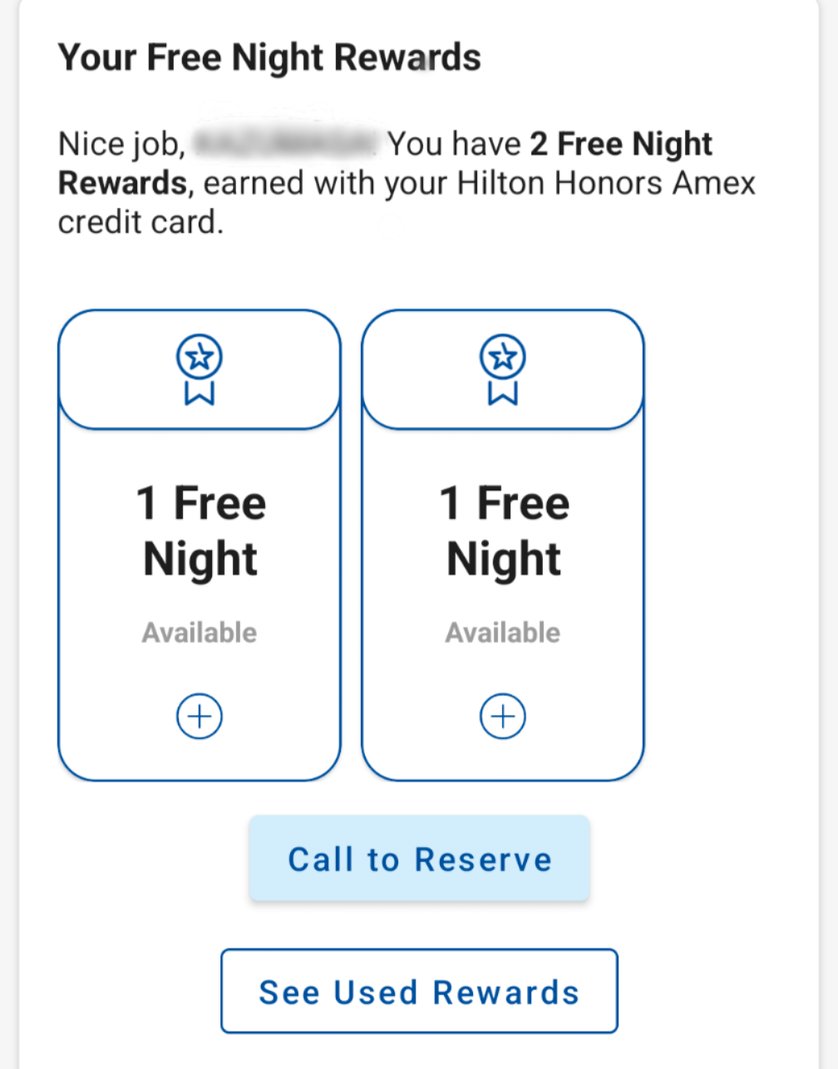
Task: Expand the plus icon on first Free Night card
Action: [x=199, y=716]
